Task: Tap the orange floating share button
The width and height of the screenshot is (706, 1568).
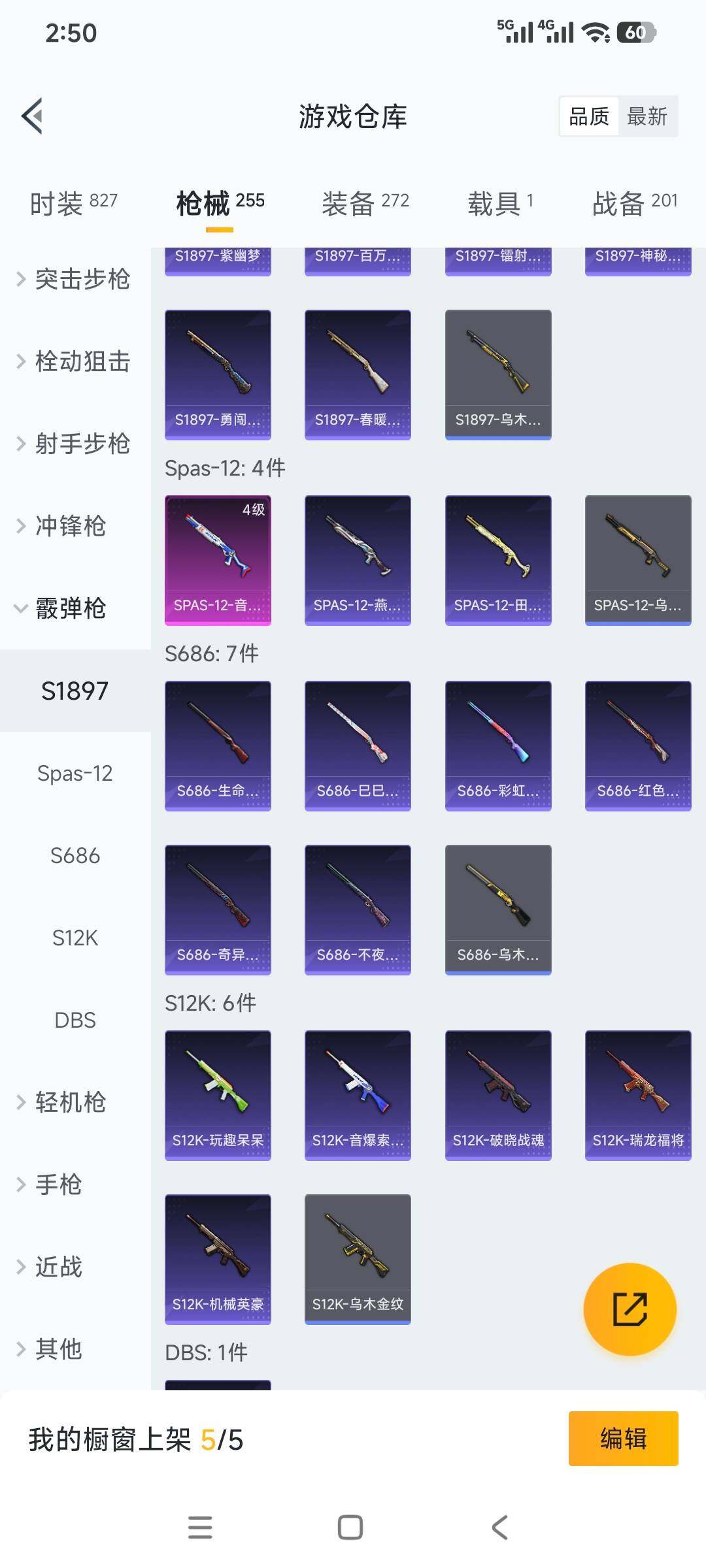Action: click(630, 1309)
